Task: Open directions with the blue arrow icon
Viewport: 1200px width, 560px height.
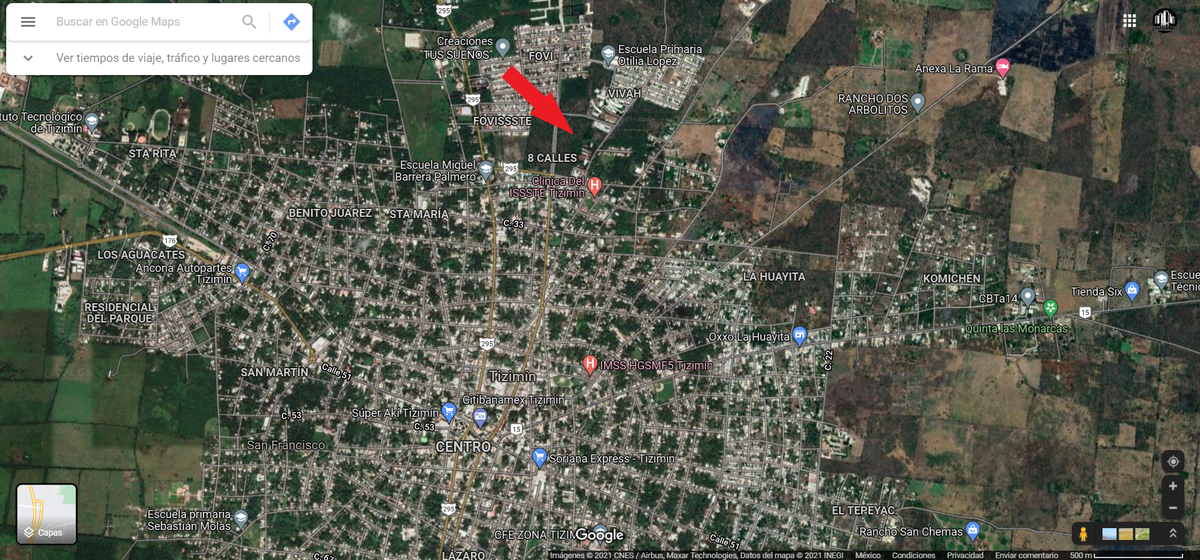Action: tap(291, 22)
